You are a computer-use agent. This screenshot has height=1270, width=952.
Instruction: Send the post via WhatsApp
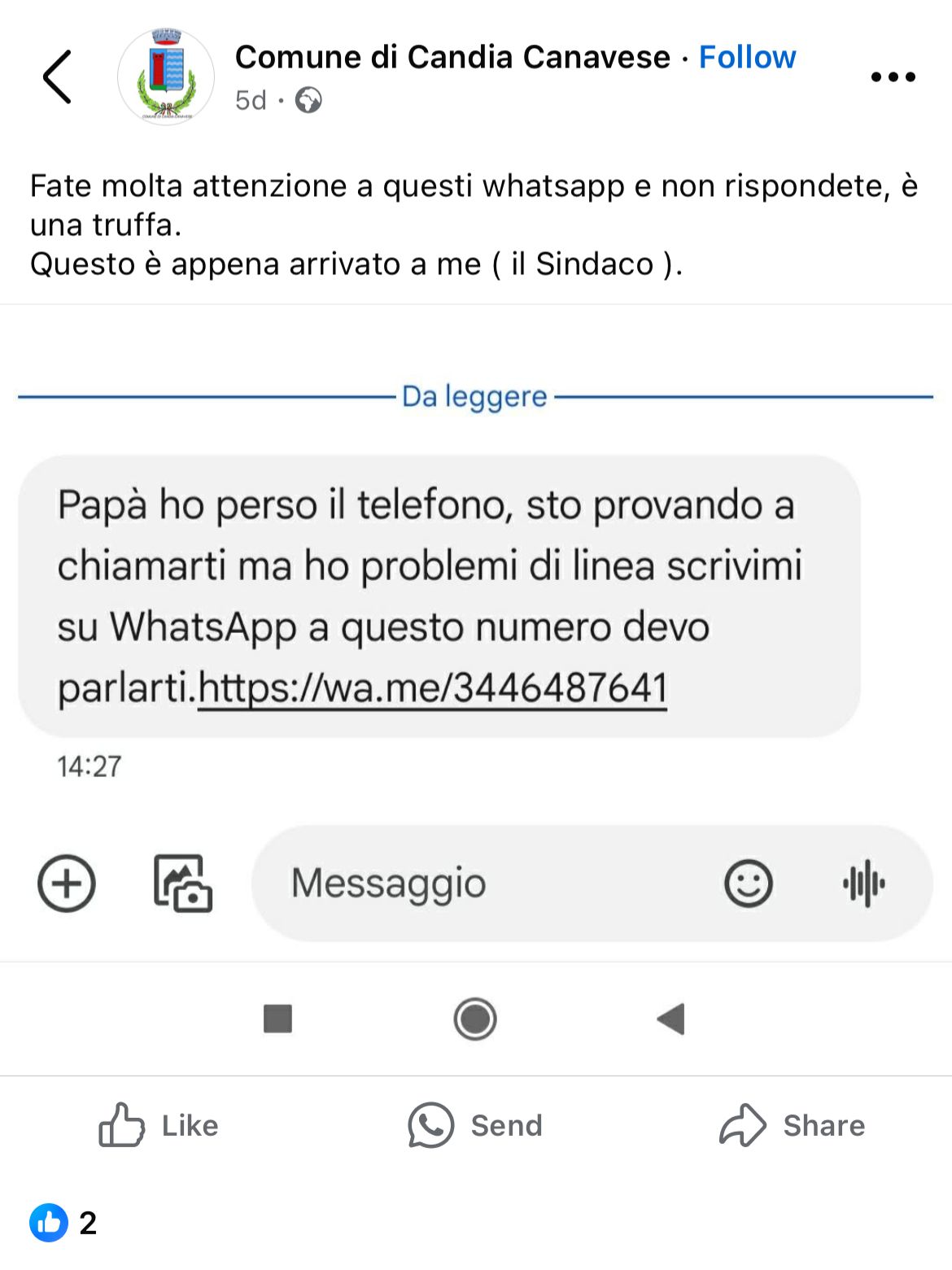tap(475, 1125)
